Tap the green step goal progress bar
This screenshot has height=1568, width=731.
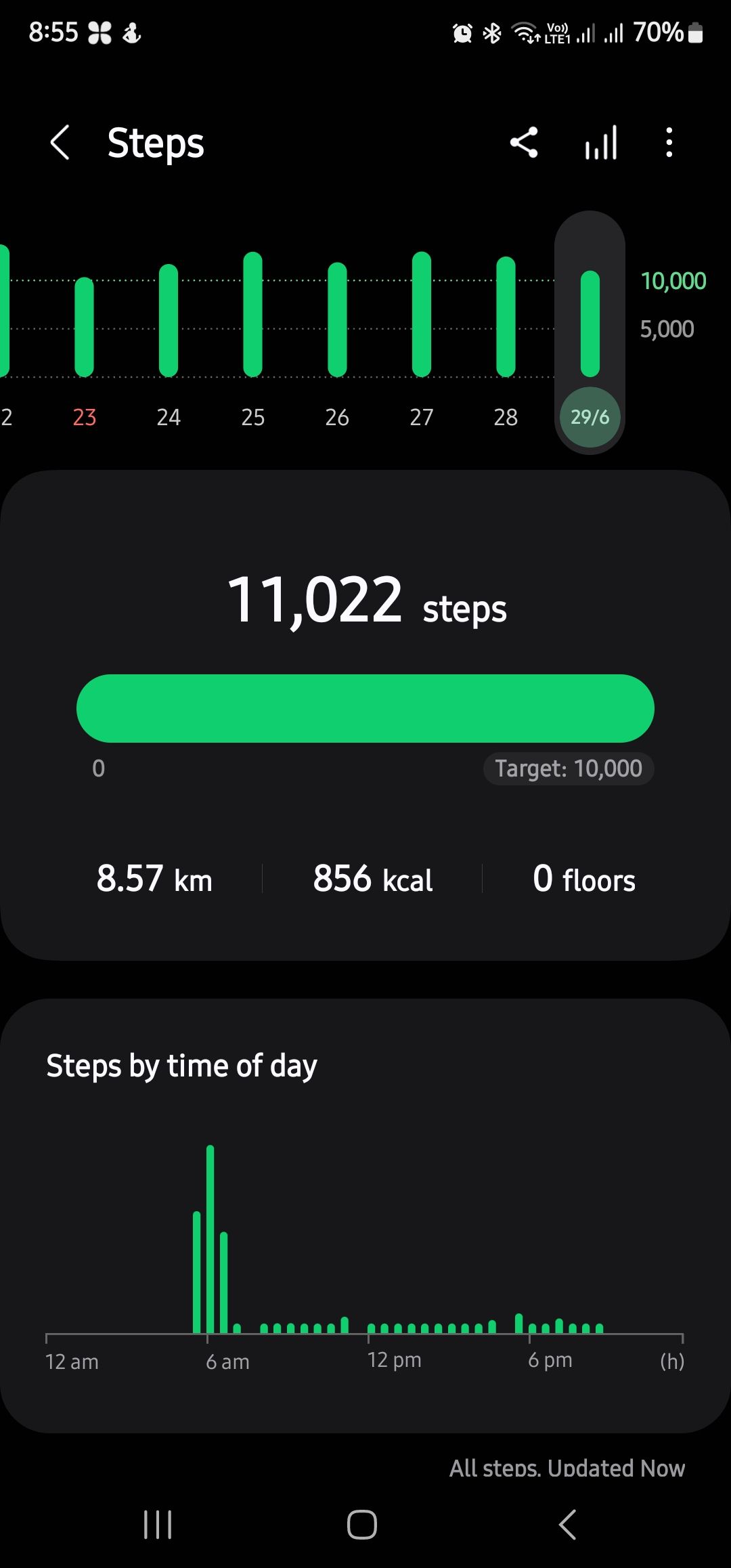[365, 707]
